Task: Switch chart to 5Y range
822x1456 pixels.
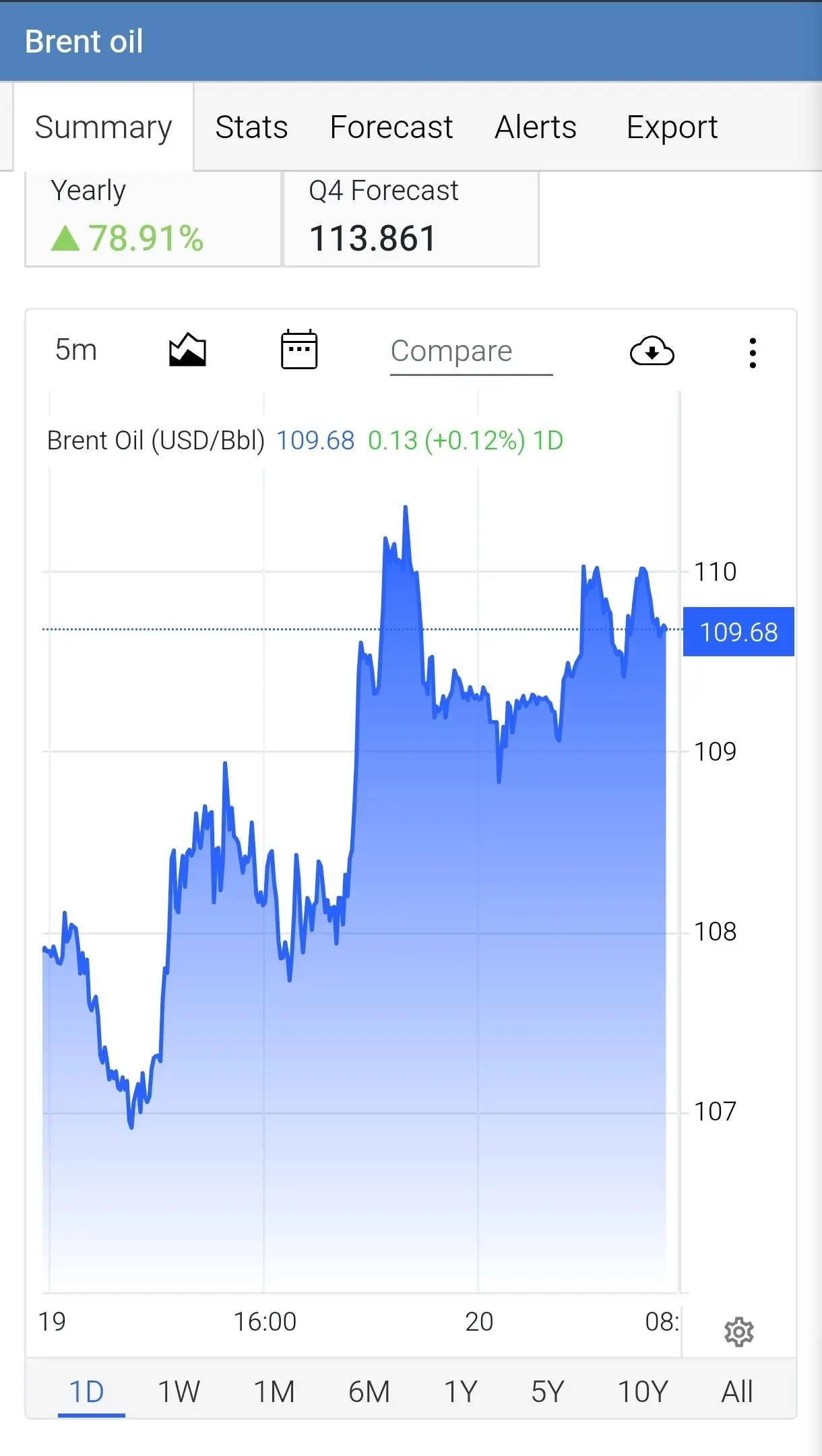Action: click(x=547, y=1391)
